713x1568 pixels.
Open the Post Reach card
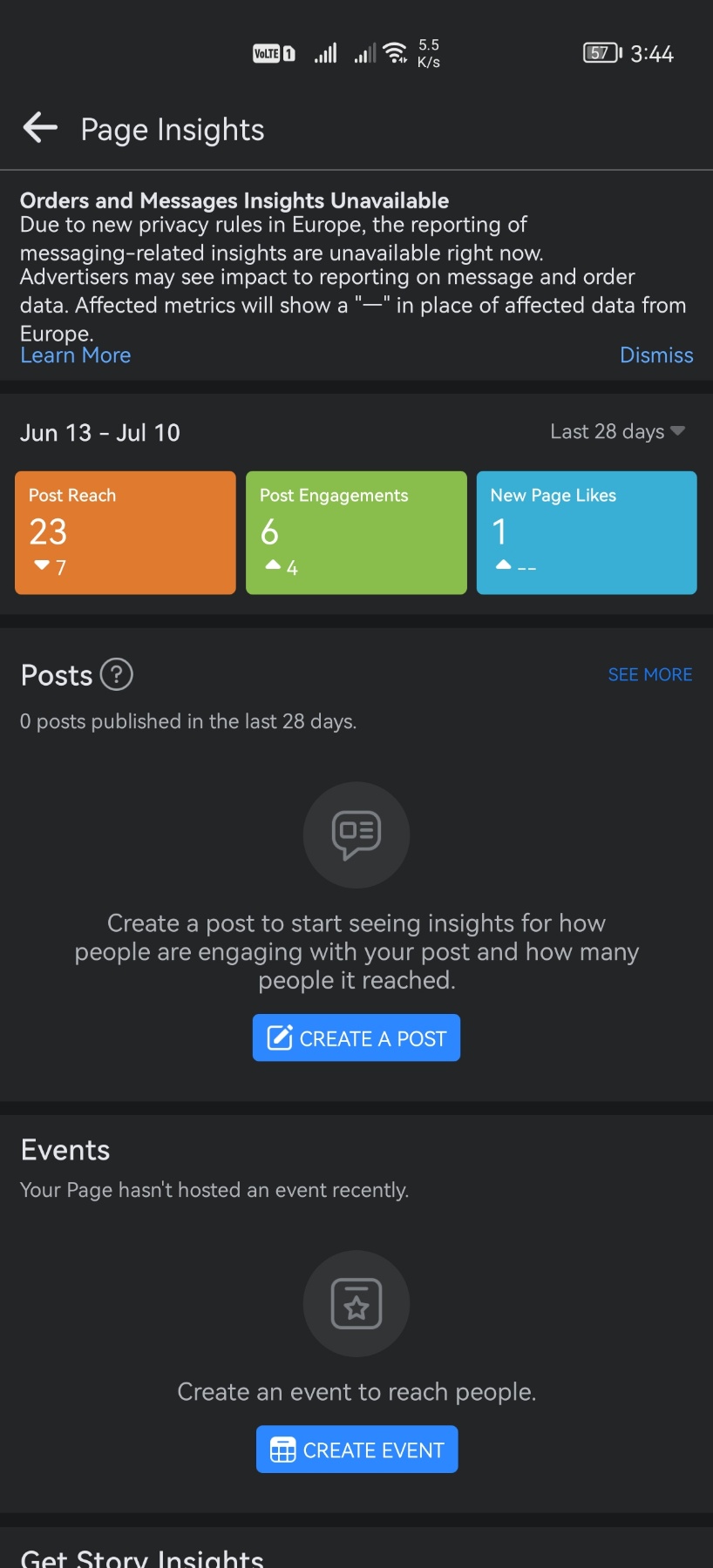(126, 532)
